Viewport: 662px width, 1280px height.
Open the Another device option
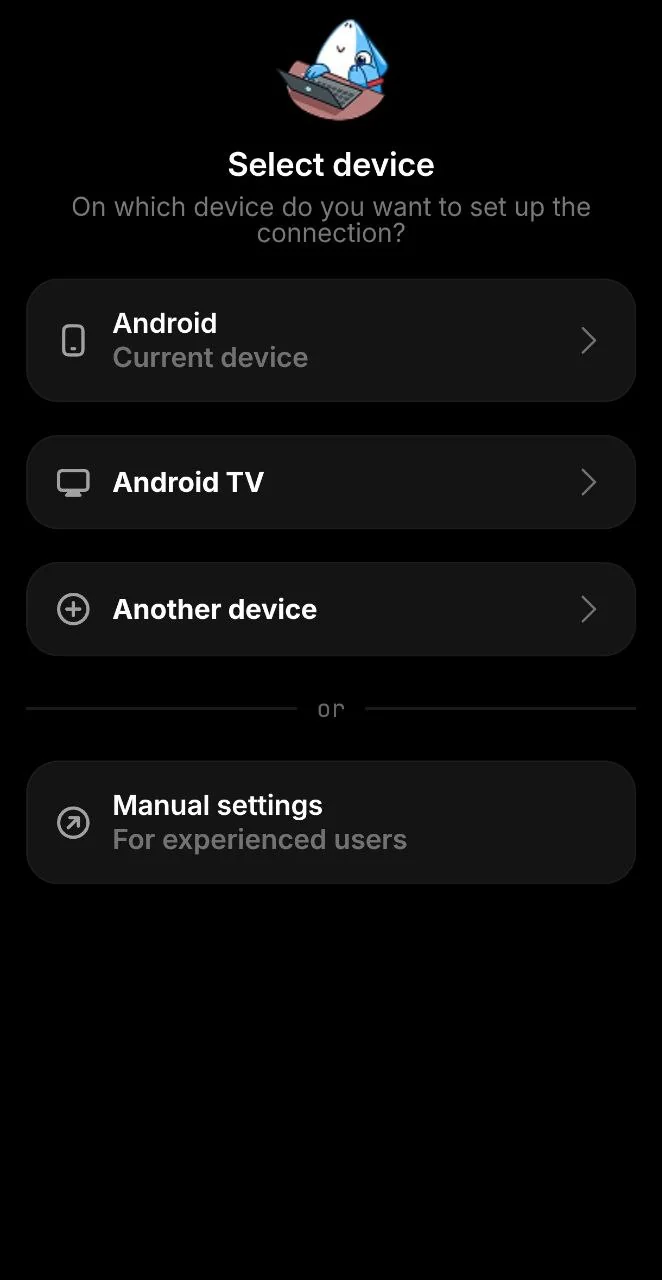pos(331,609)
